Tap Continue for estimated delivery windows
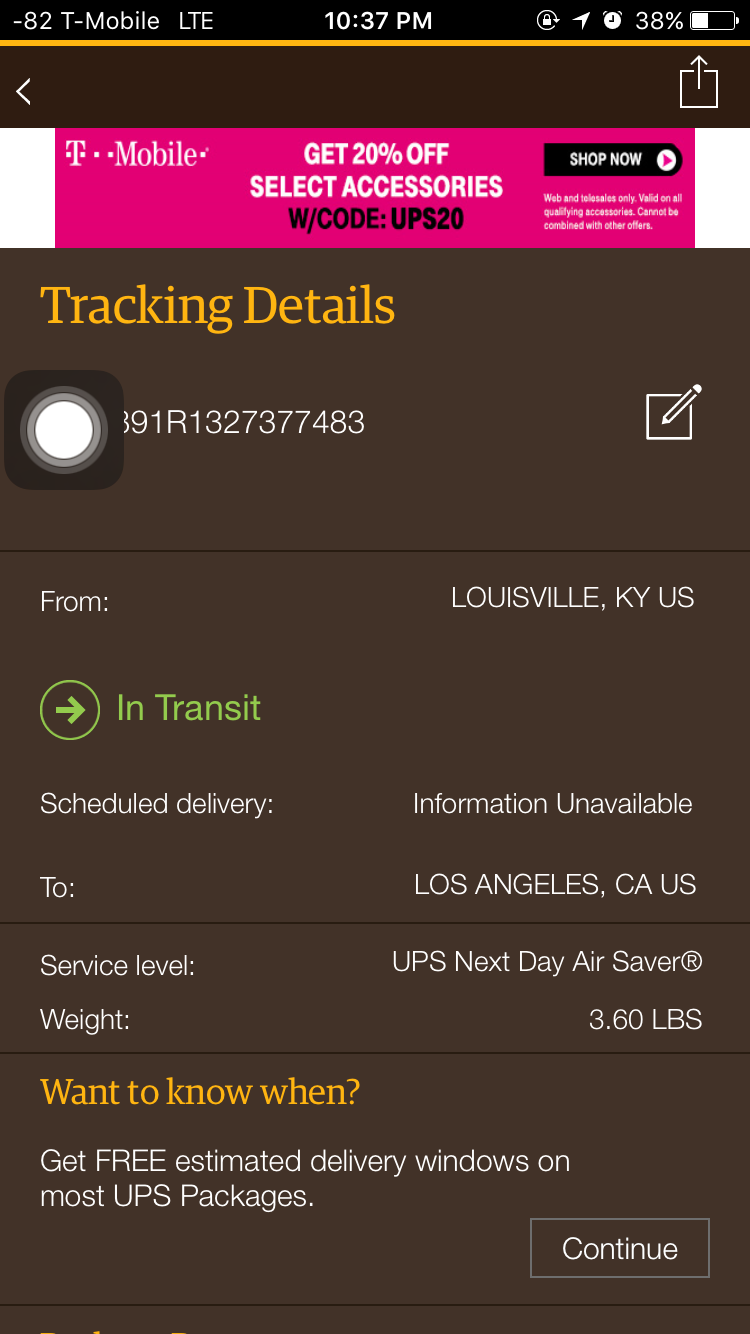Image resolution: width=750 pixels, height=1334 pixels. click(619, 1248)
